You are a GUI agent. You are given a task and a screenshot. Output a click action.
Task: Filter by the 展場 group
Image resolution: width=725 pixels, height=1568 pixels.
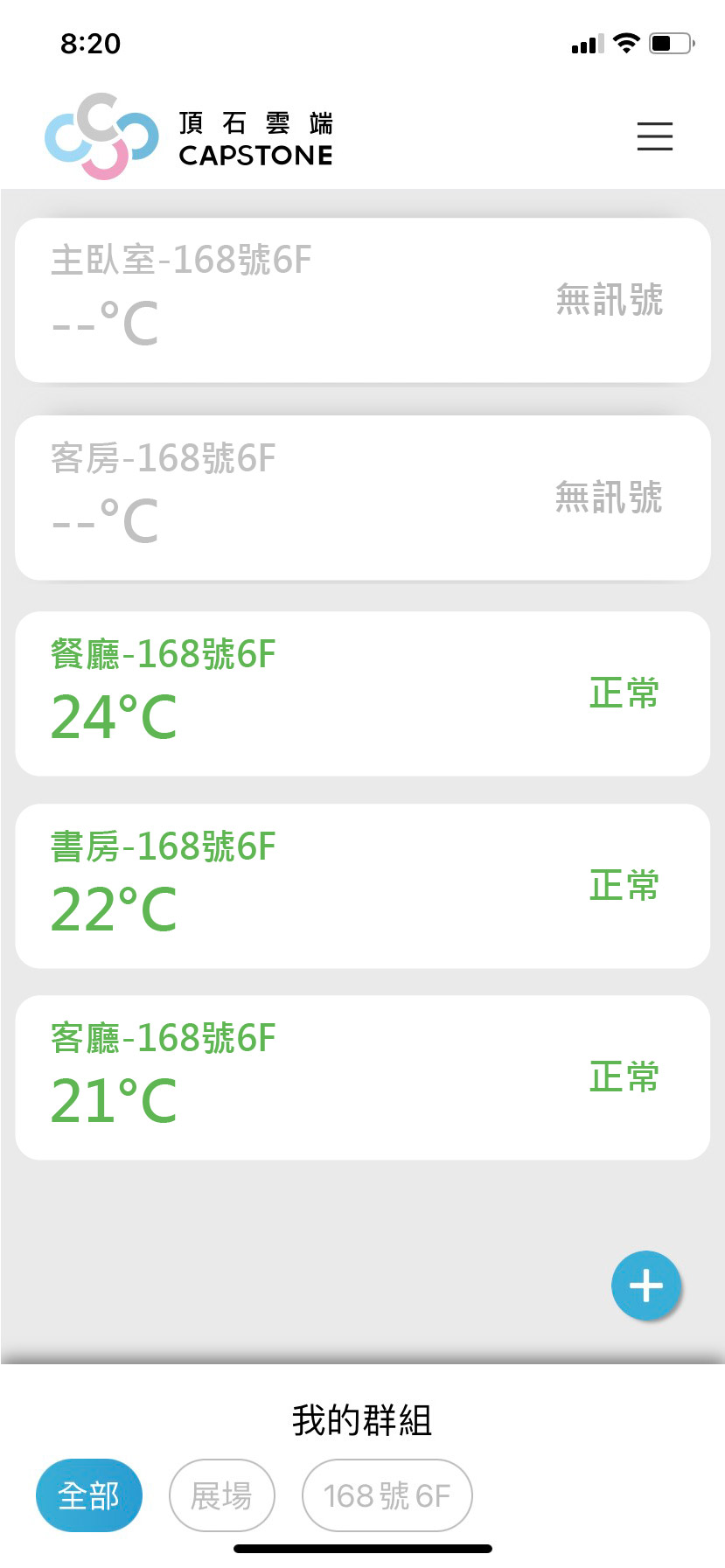click(x=222, y=1495)
